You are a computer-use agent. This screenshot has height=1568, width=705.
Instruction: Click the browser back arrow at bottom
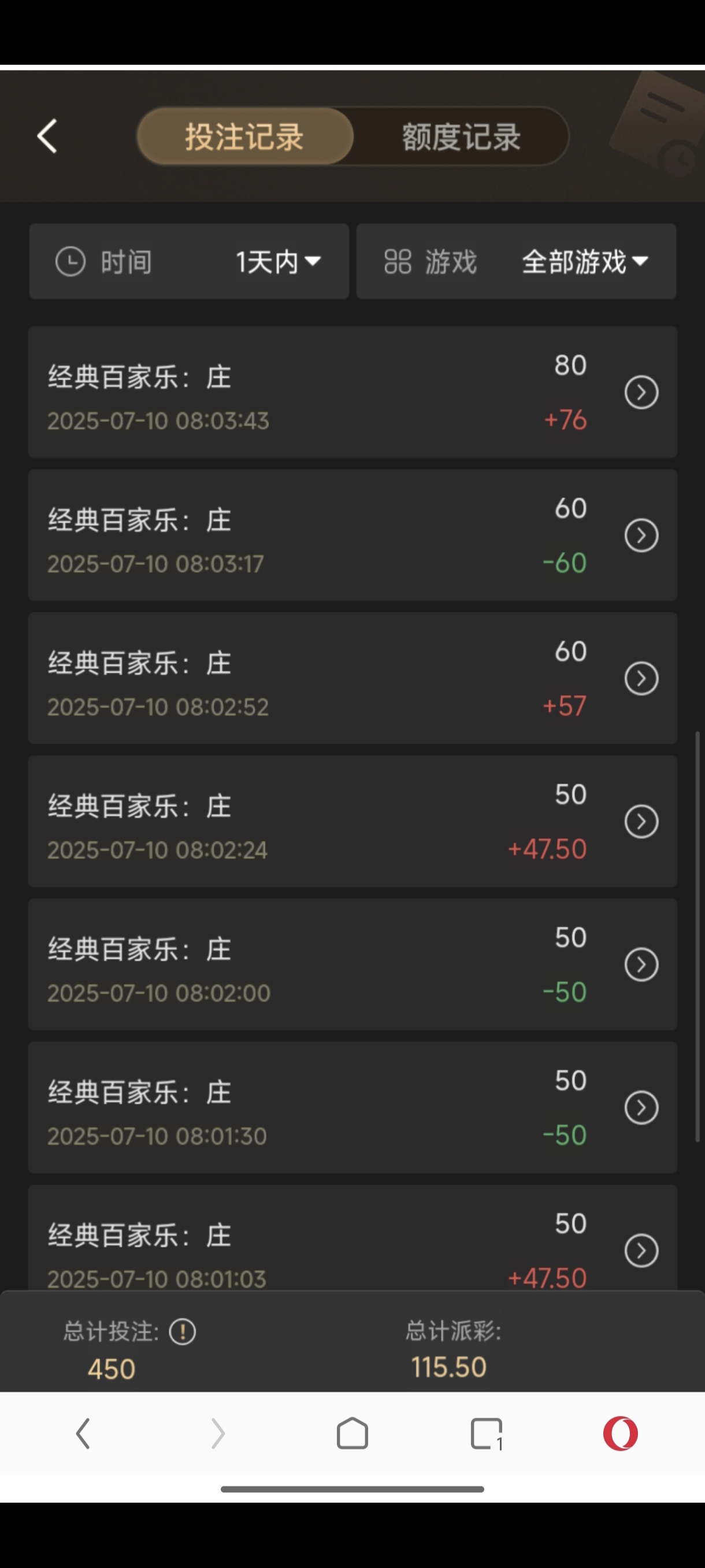coord(84,1434)
